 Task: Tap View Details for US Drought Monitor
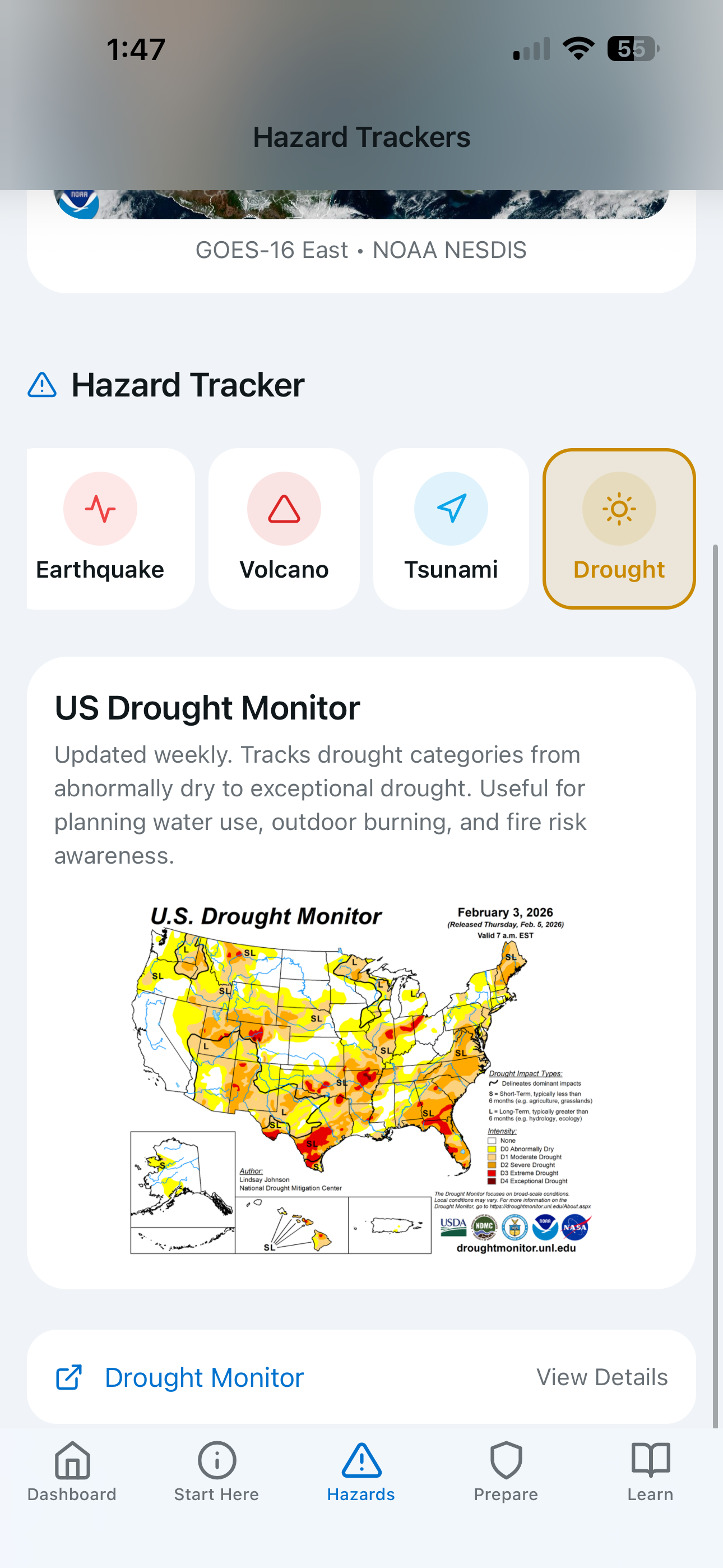[602, 1377]
